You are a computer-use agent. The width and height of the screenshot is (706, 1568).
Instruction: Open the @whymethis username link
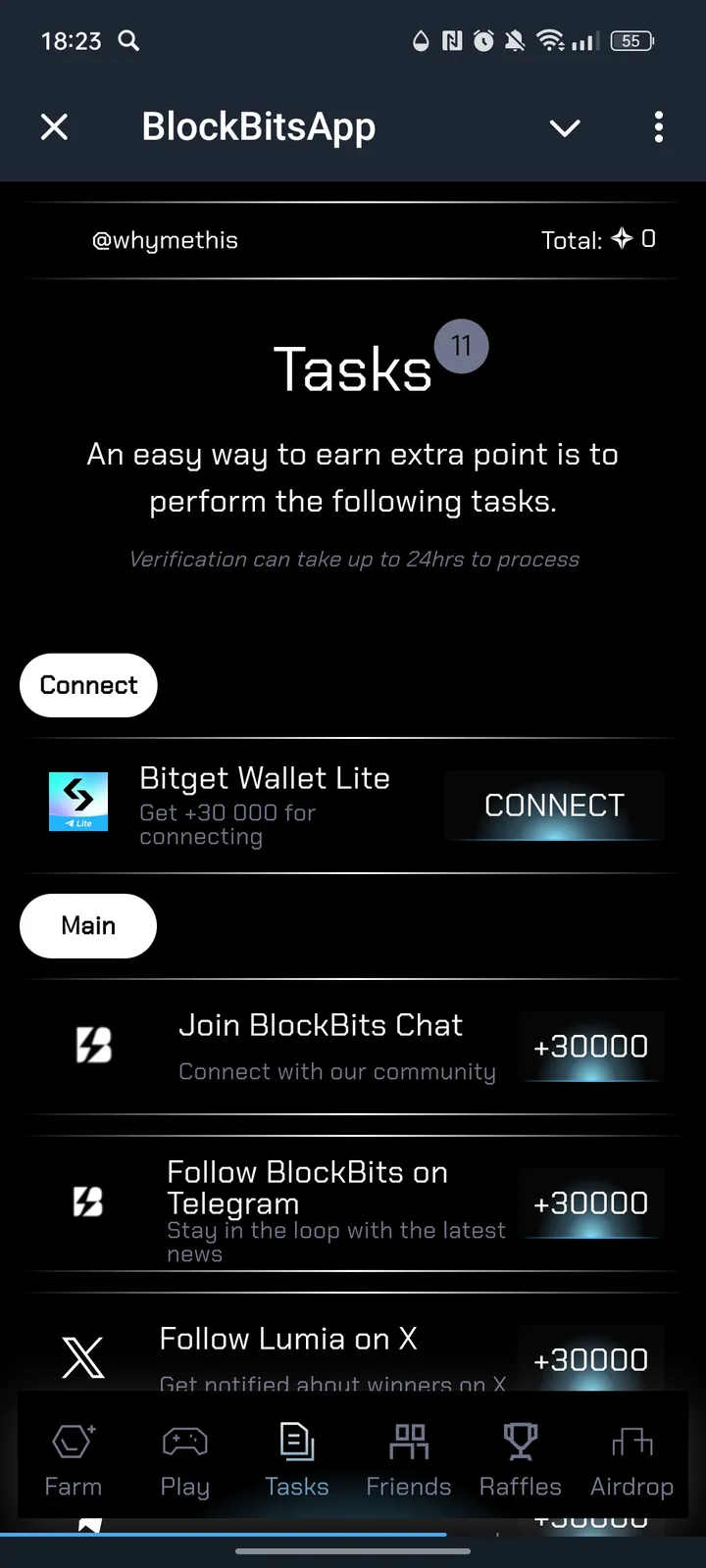[165, 240]
